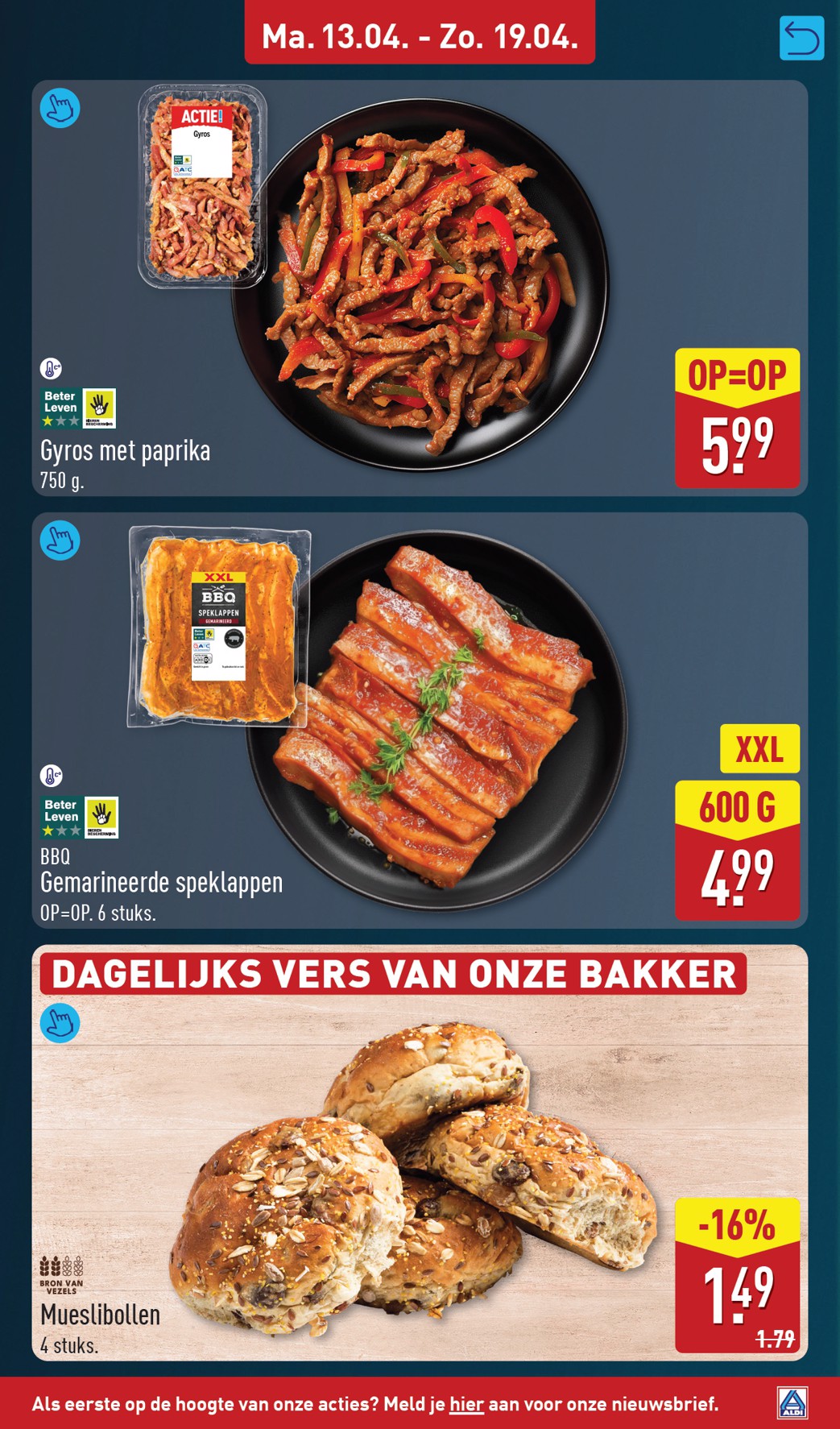
Task: Follow the 'hier' newsletter signup link
Action: click(x=466, y=1404)
